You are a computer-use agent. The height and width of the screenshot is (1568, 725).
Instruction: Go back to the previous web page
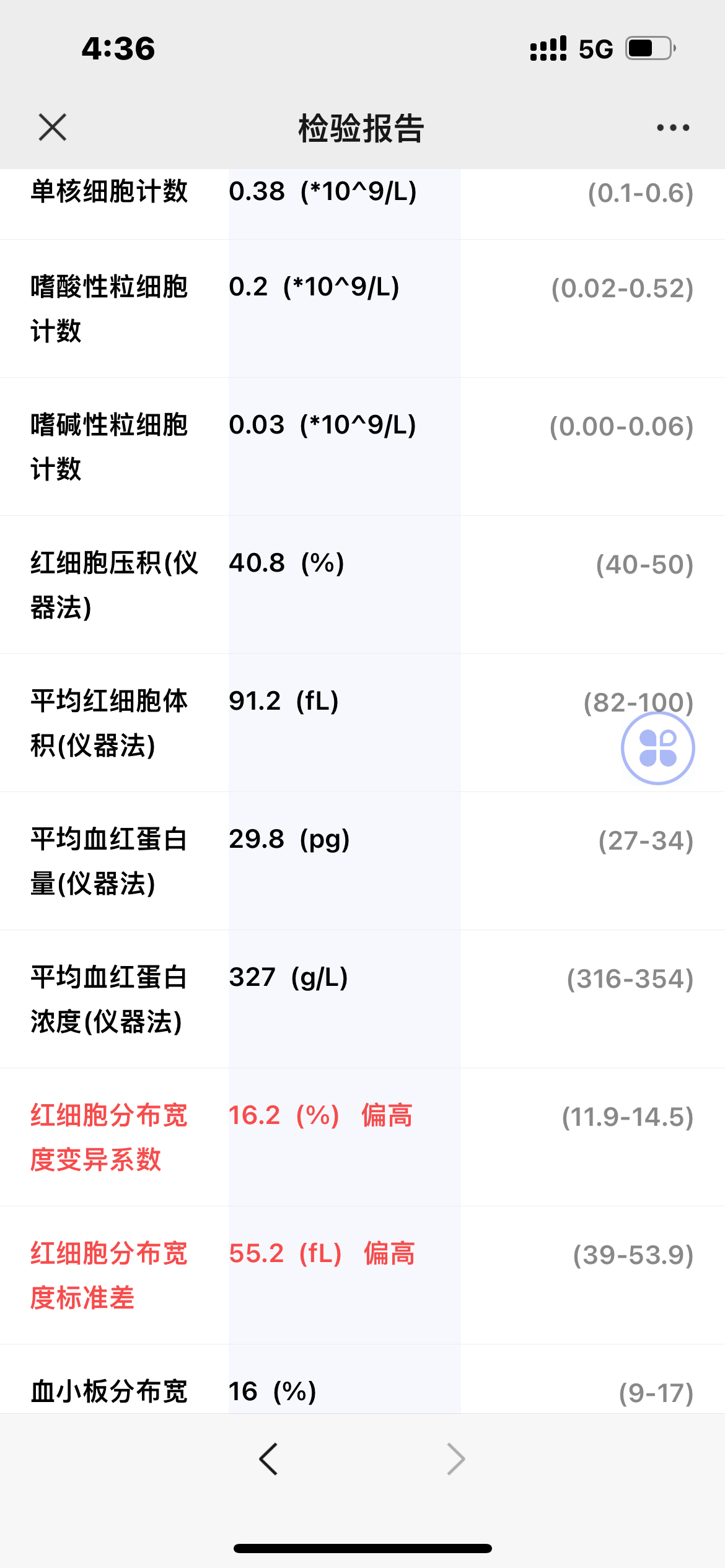pyautogui.click(x=268, y=1459)
